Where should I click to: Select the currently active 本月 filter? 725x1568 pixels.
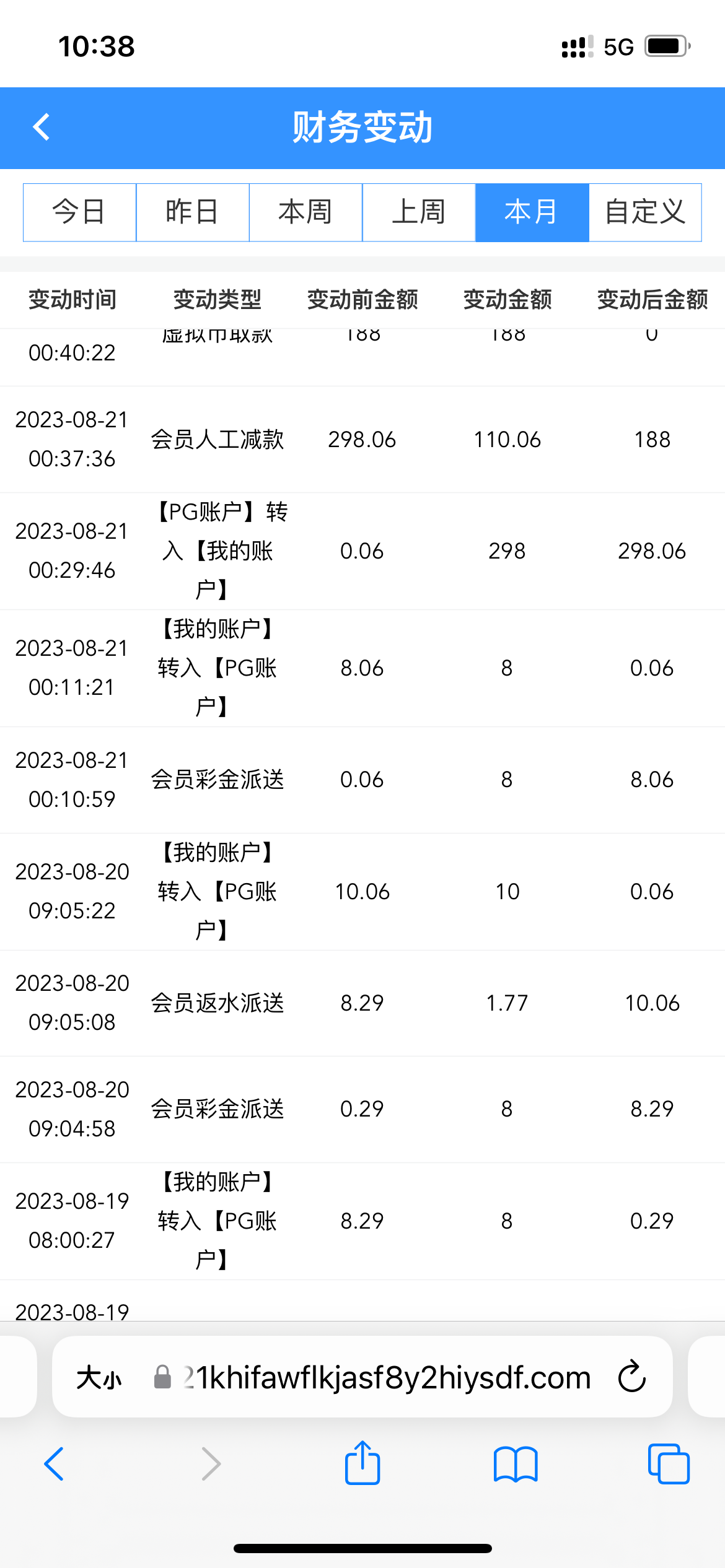click(532, 212)
